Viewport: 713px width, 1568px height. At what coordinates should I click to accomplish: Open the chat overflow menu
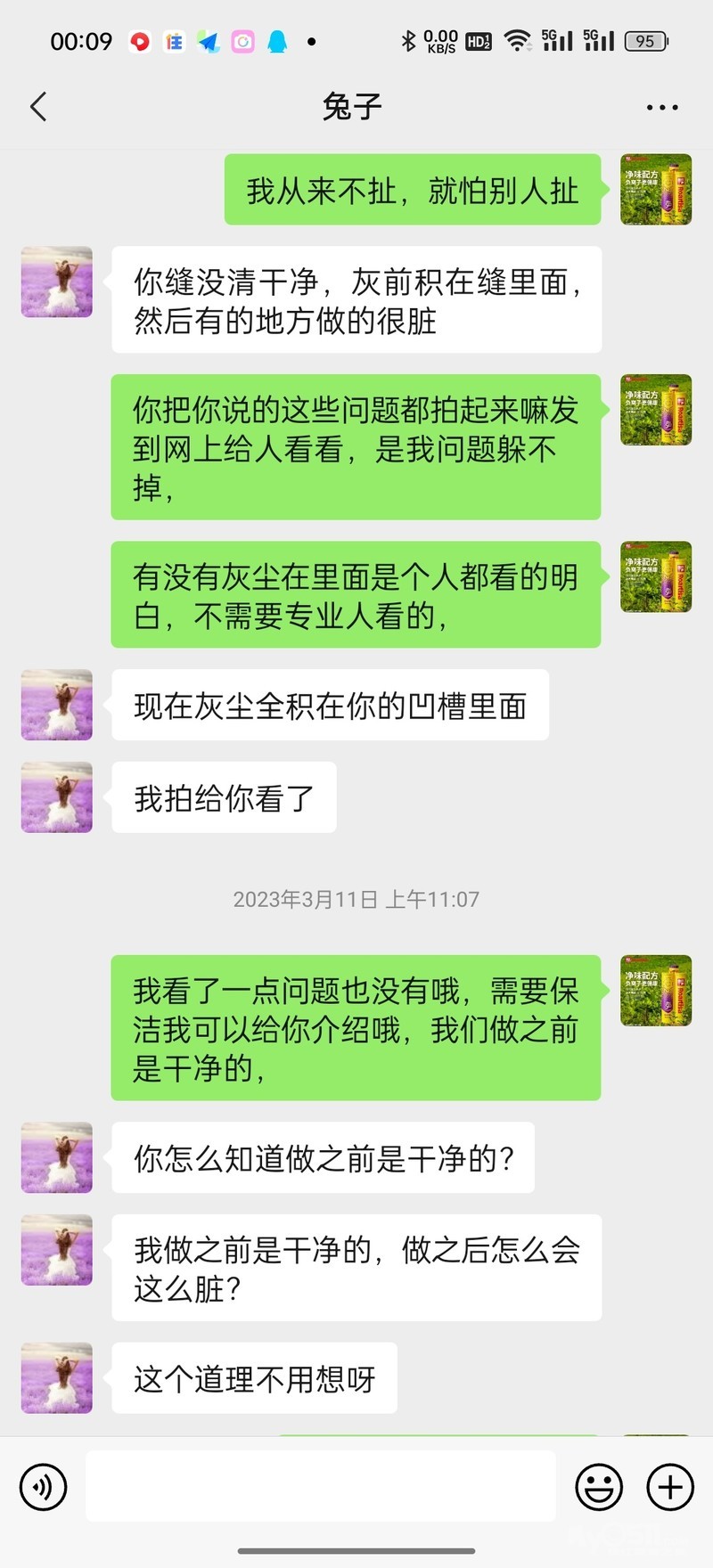(661, 107)
